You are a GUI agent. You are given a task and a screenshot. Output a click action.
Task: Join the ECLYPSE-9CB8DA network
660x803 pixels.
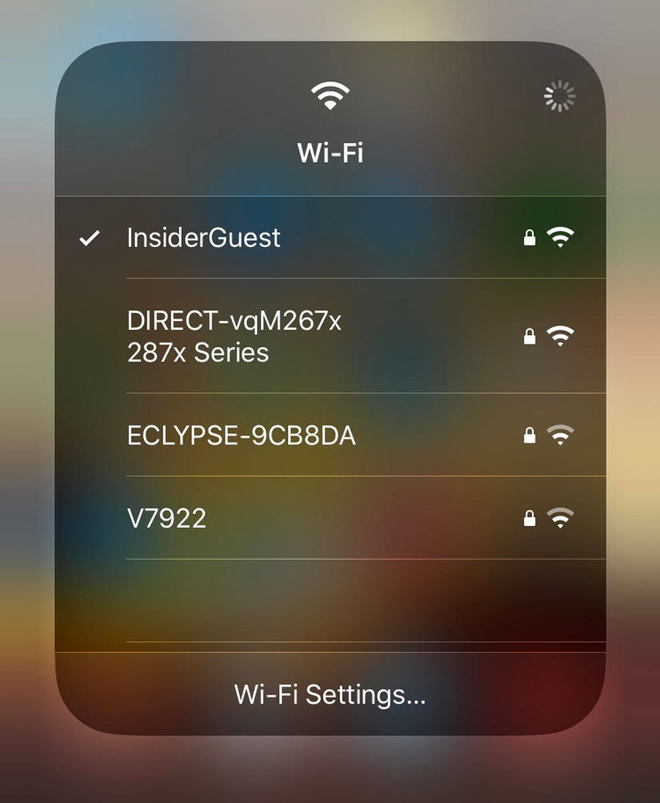241,435
